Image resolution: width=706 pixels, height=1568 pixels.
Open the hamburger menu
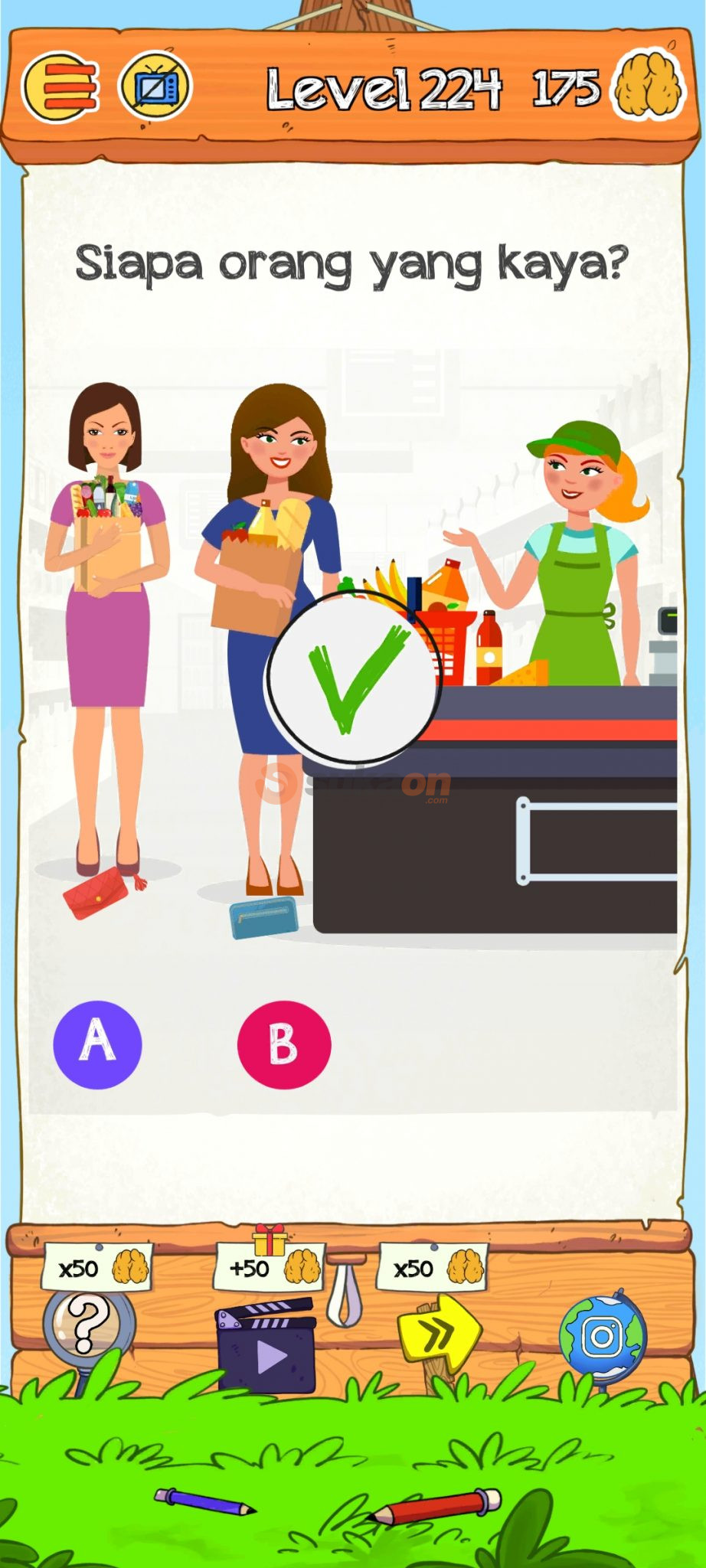[61, 88]
